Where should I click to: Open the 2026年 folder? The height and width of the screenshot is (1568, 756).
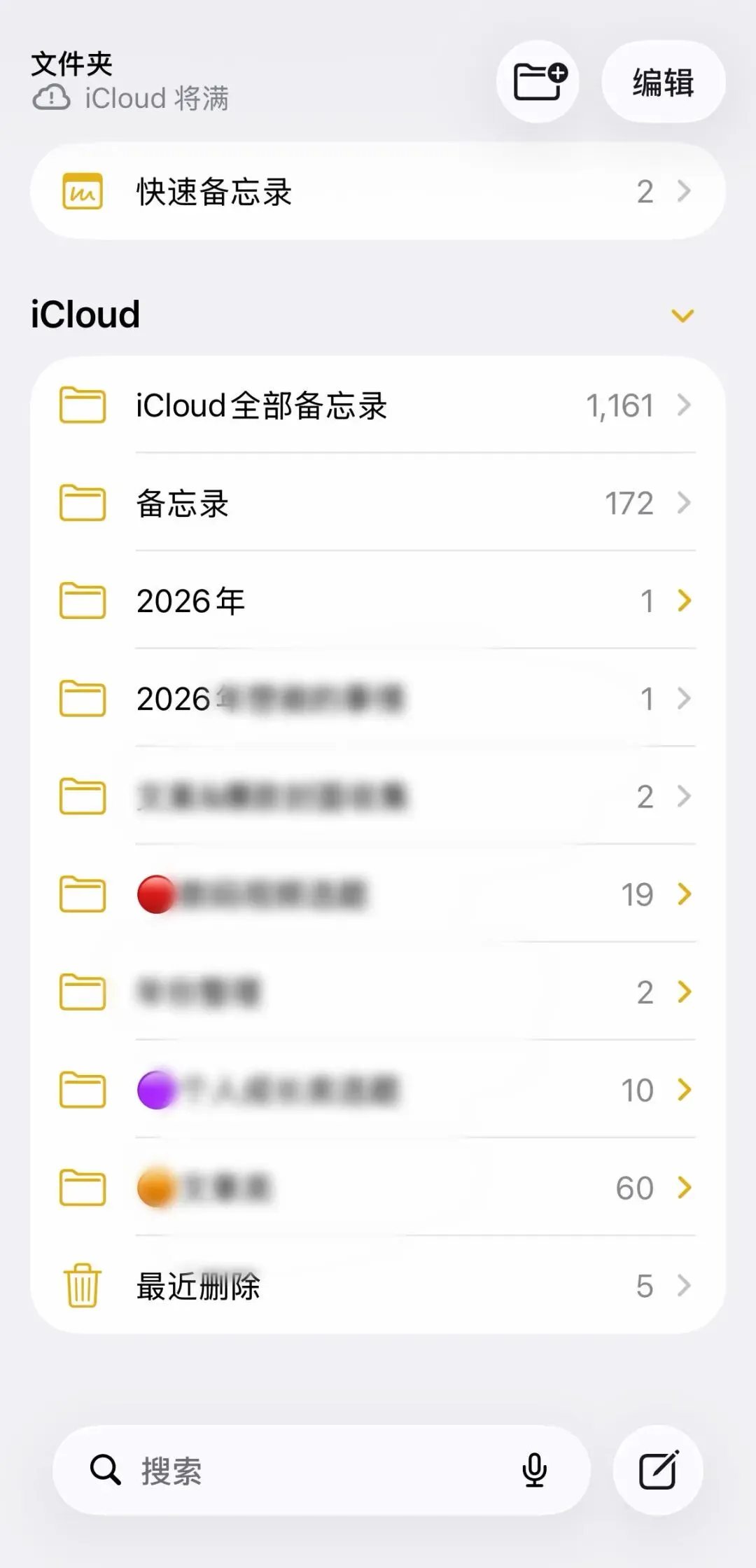[378, 601]
